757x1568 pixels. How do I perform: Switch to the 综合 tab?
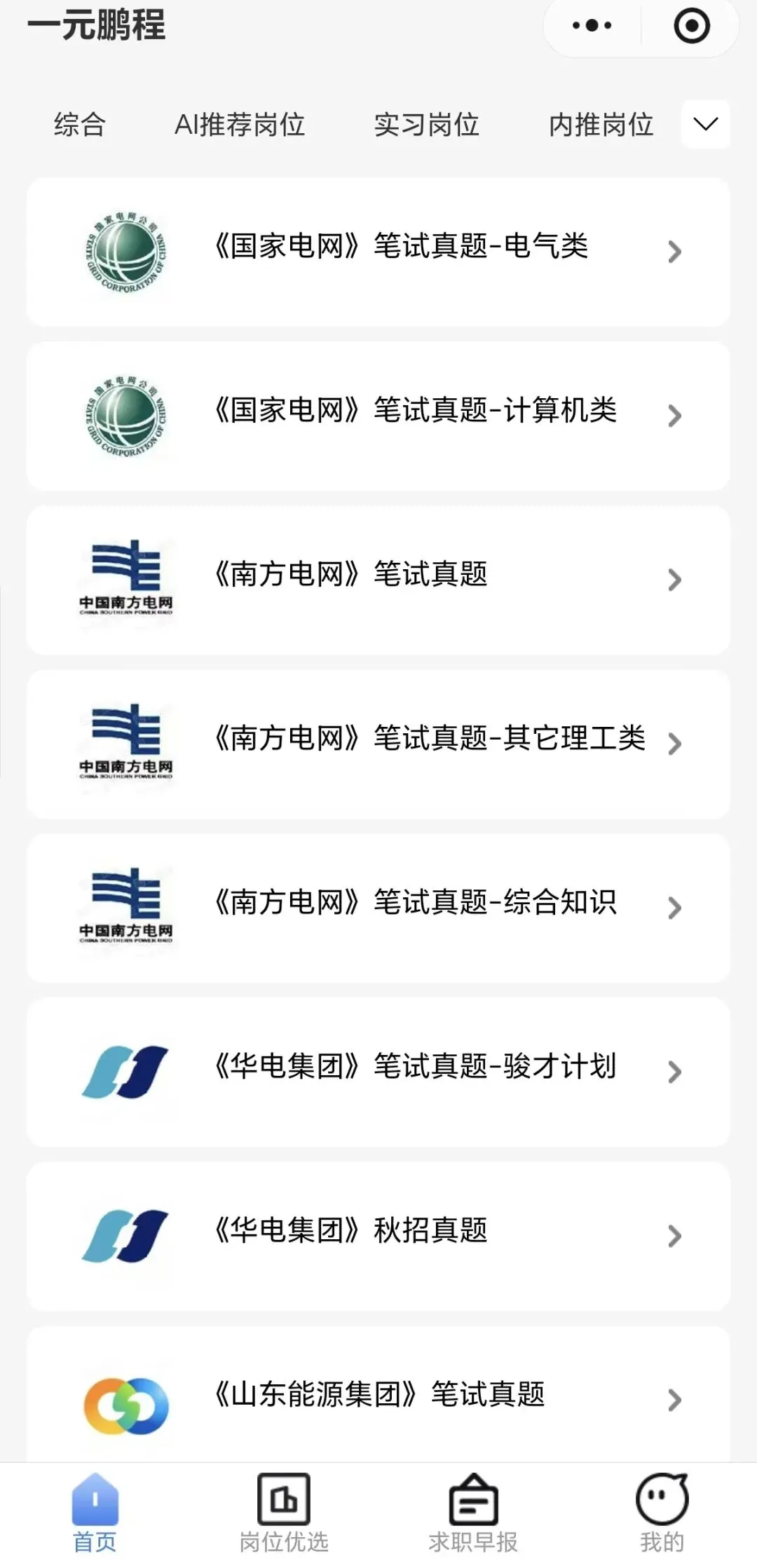[80, 124]
